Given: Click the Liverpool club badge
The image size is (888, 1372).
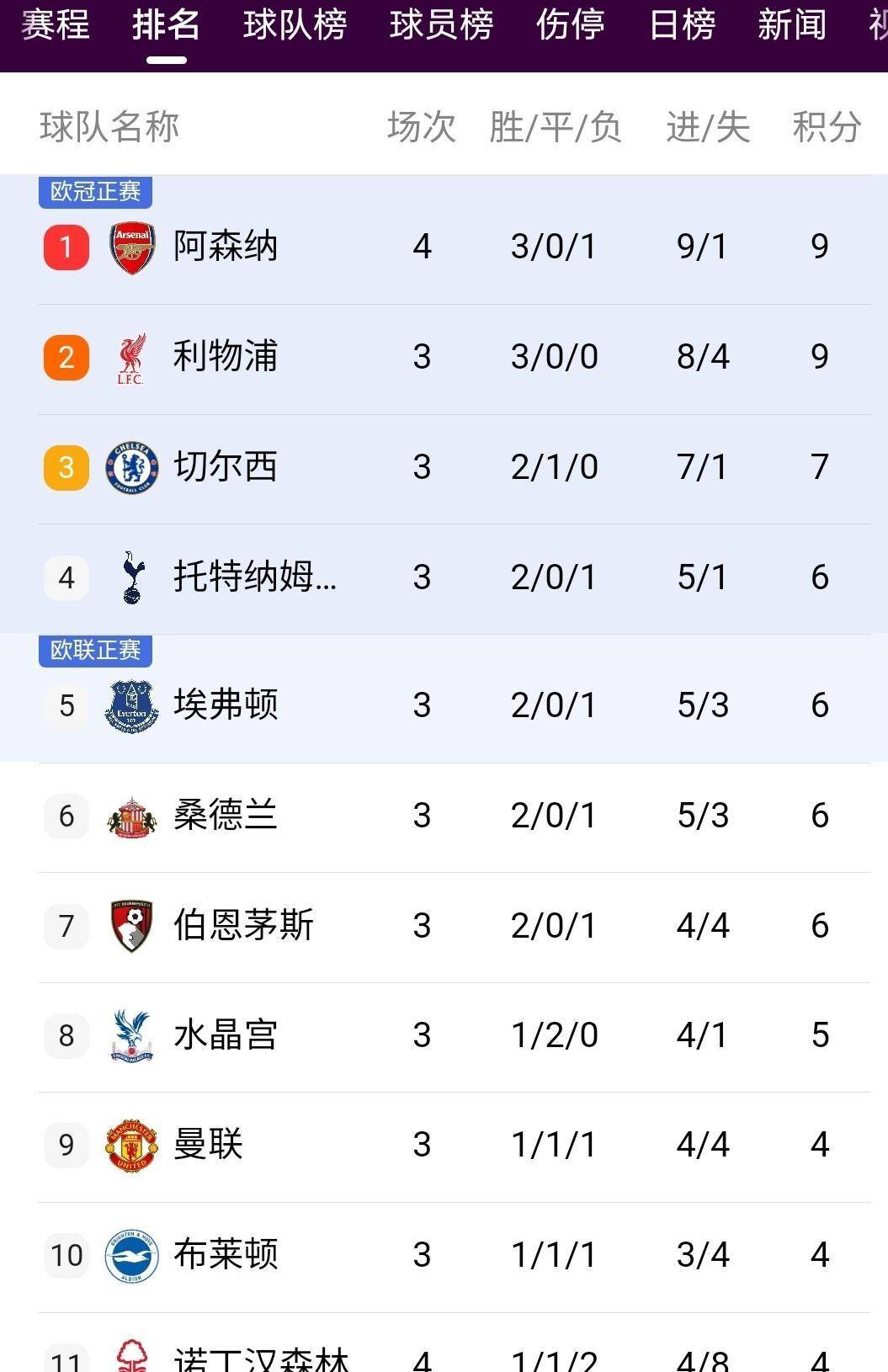Looking at the screenshot, I should pos(130,356).
